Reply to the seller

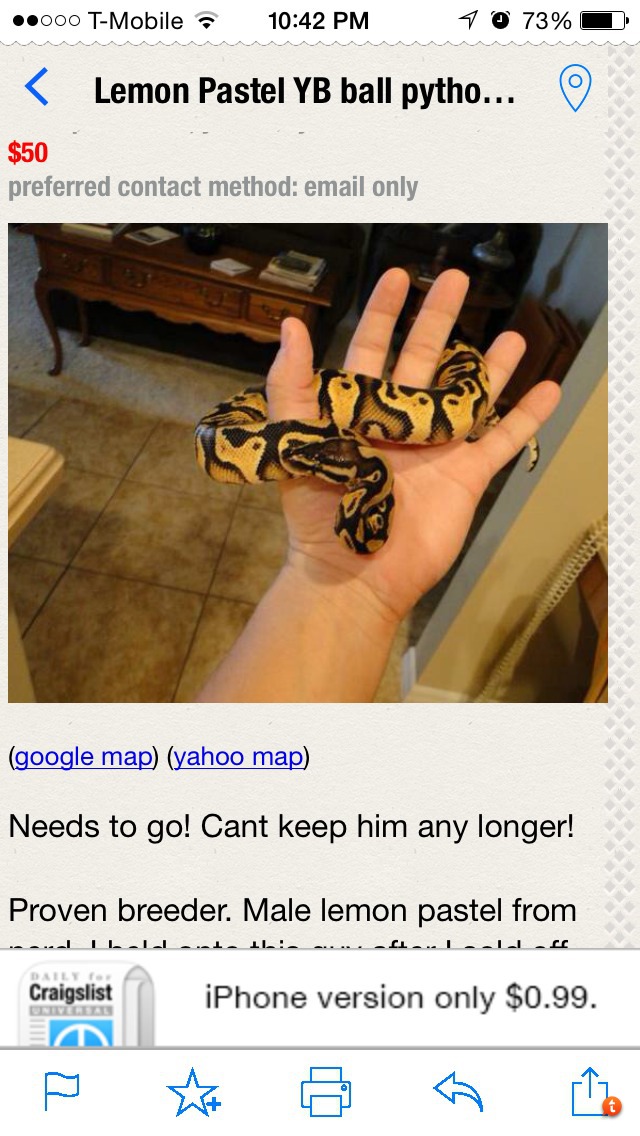458,1091
